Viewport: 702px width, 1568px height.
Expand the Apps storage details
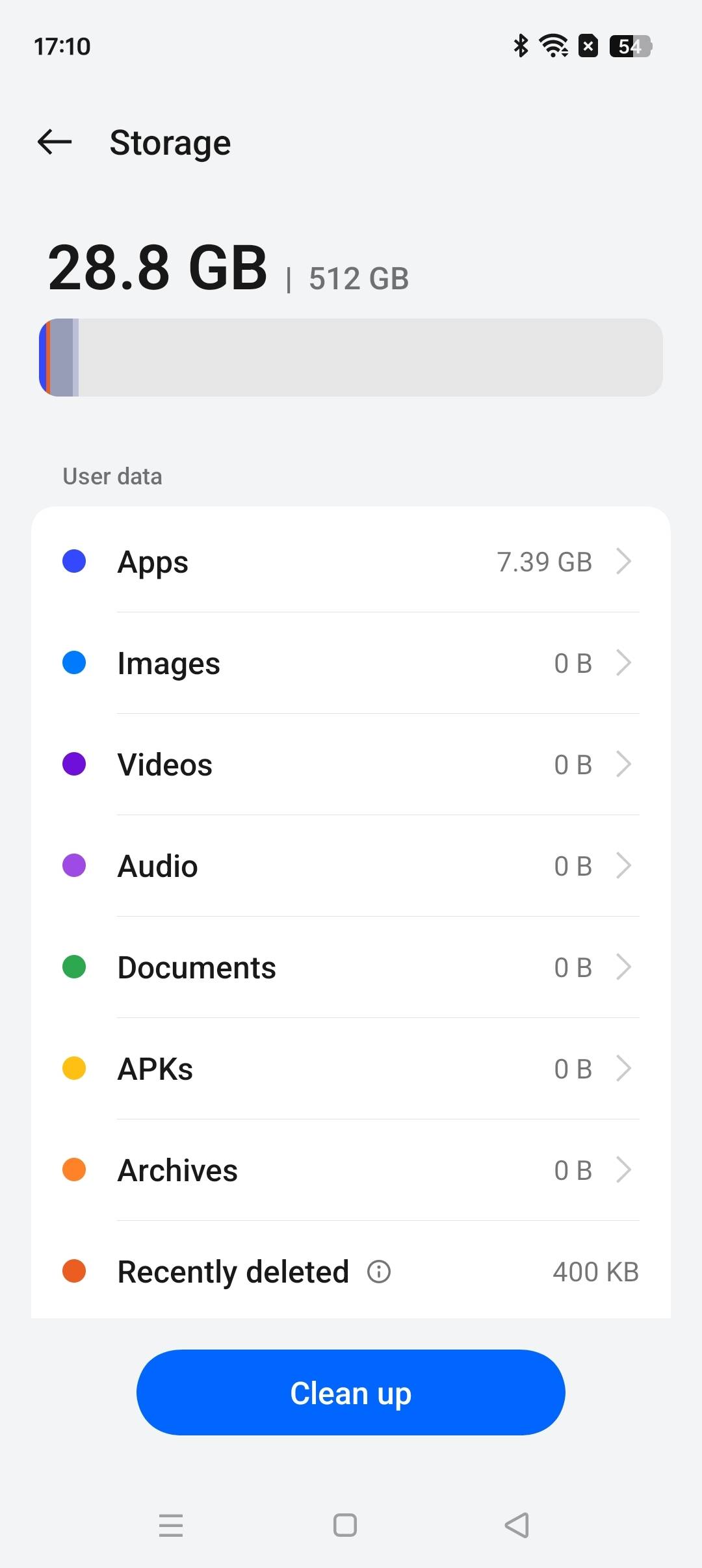point(623,561)
